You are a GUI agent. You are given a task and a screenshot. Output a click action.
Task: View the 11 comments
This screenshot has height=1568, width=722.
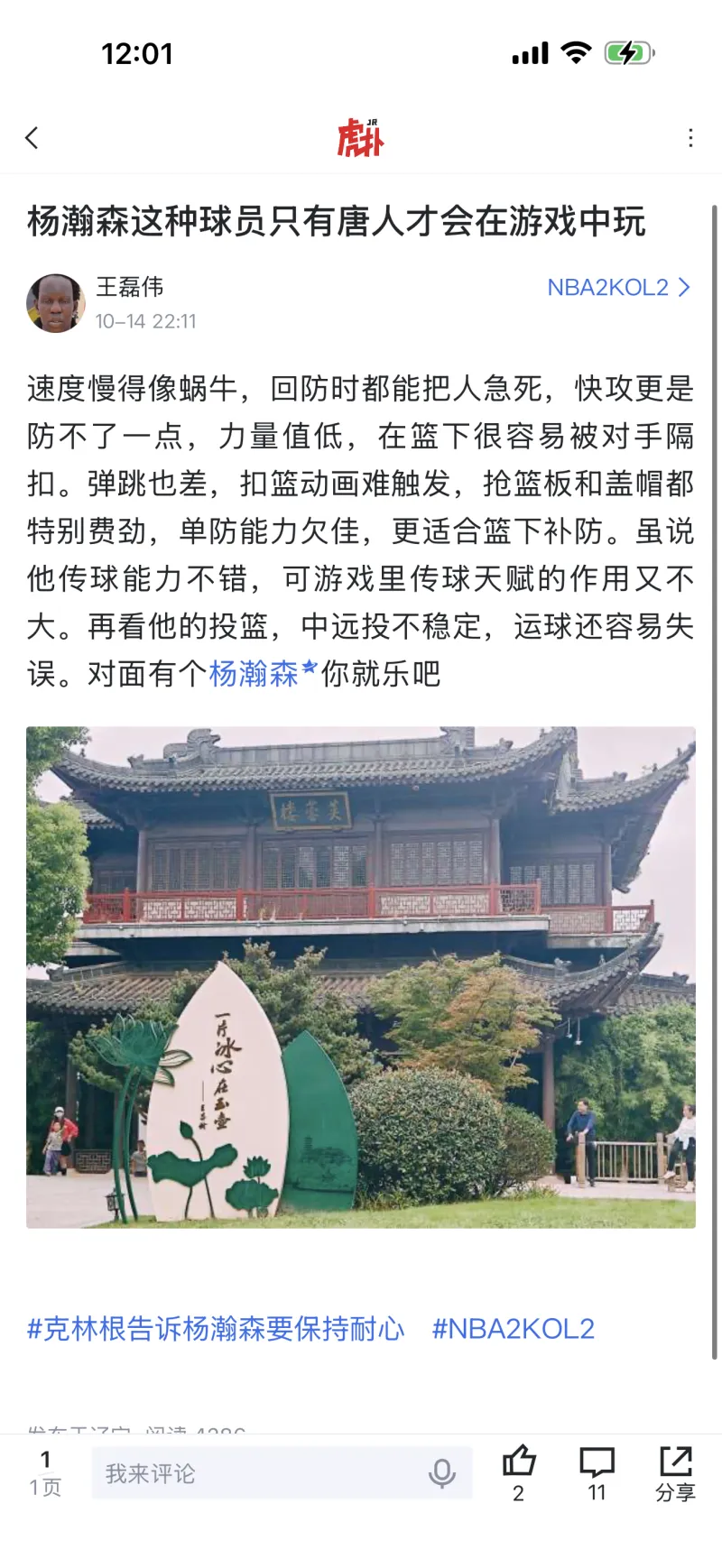tap(597, 1471)
